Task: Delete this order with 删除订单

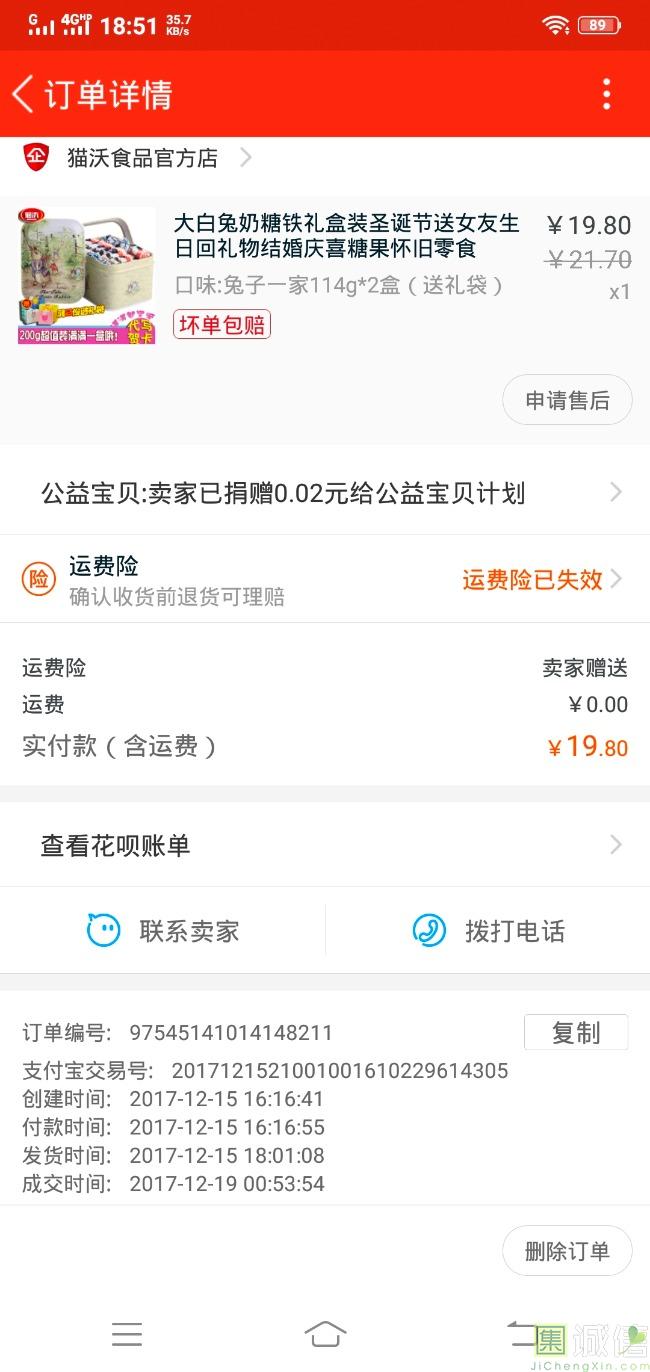Action: [567, 1251]
